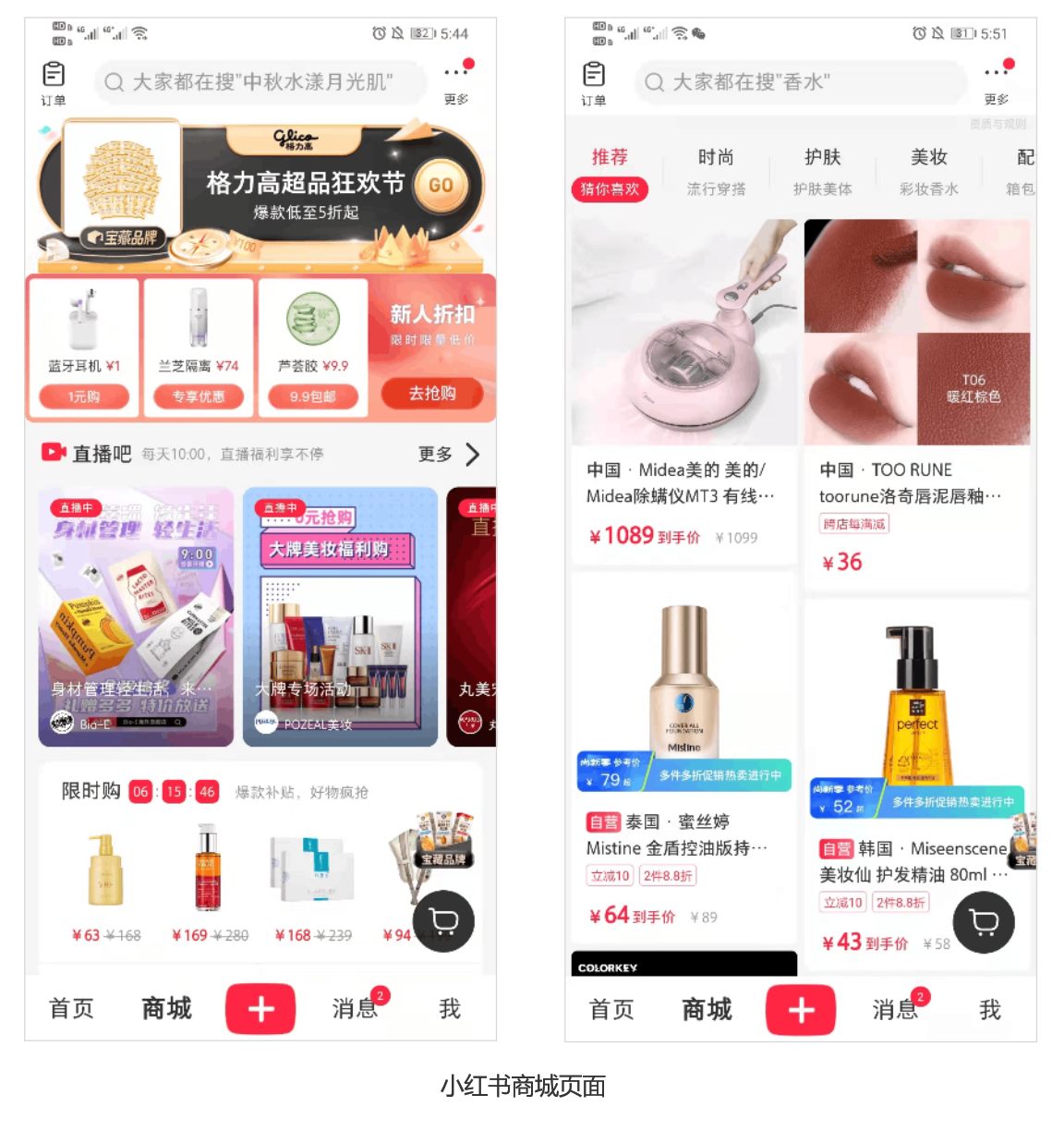1064x1131 pixels.
Task: Click the 直播吧 live broadcast icon
Action: [53, 453]
